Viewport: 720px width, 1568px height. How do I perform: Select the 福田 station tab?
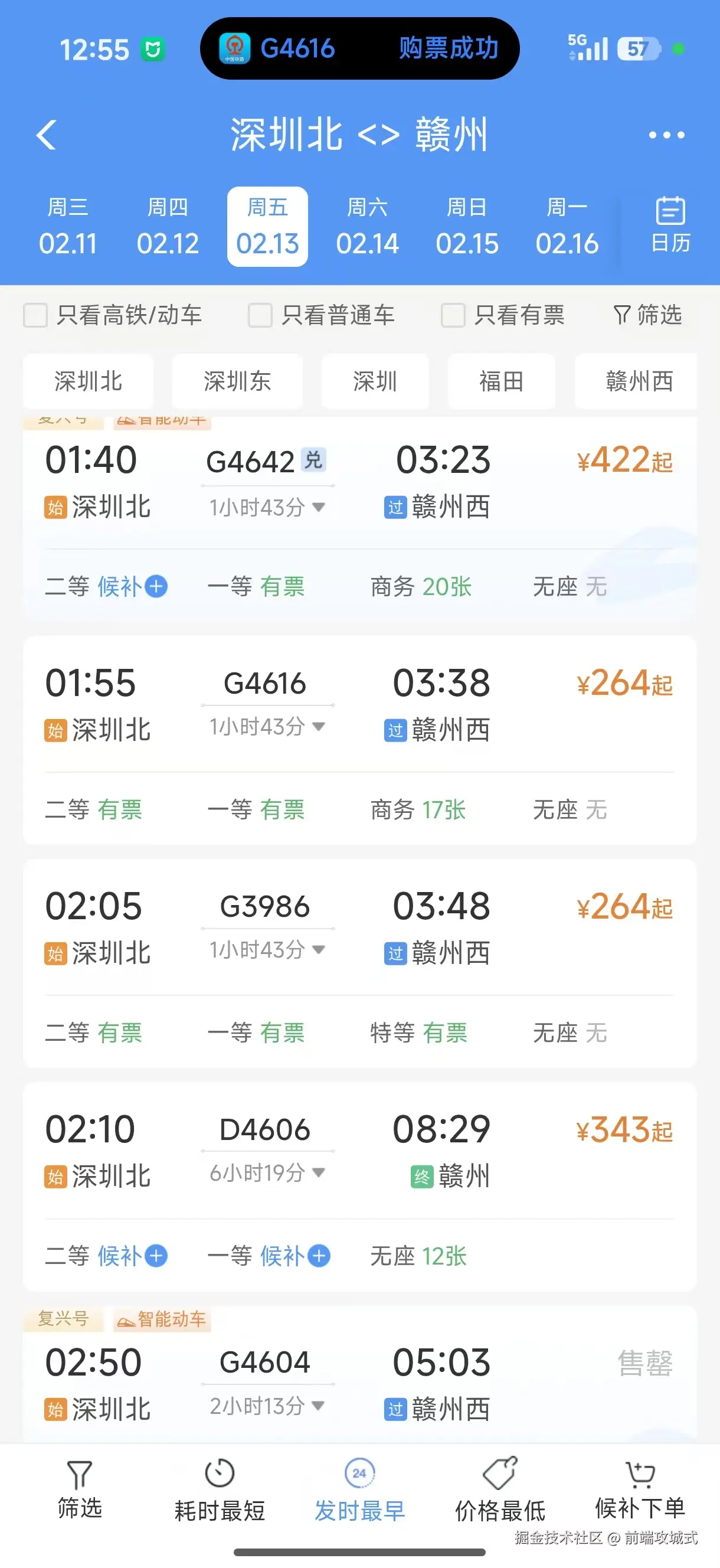click(x=500, y=381)
